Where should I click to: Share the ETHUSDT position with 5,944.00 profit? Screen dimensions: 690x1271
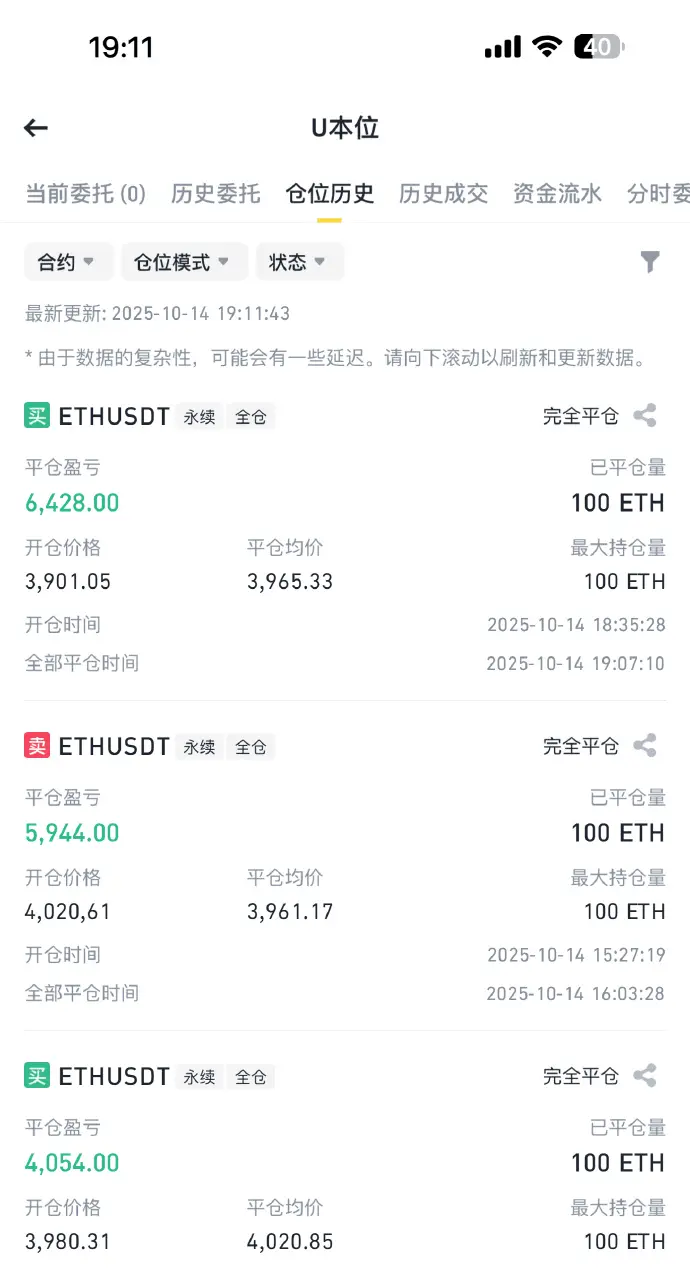pos(646,746)
